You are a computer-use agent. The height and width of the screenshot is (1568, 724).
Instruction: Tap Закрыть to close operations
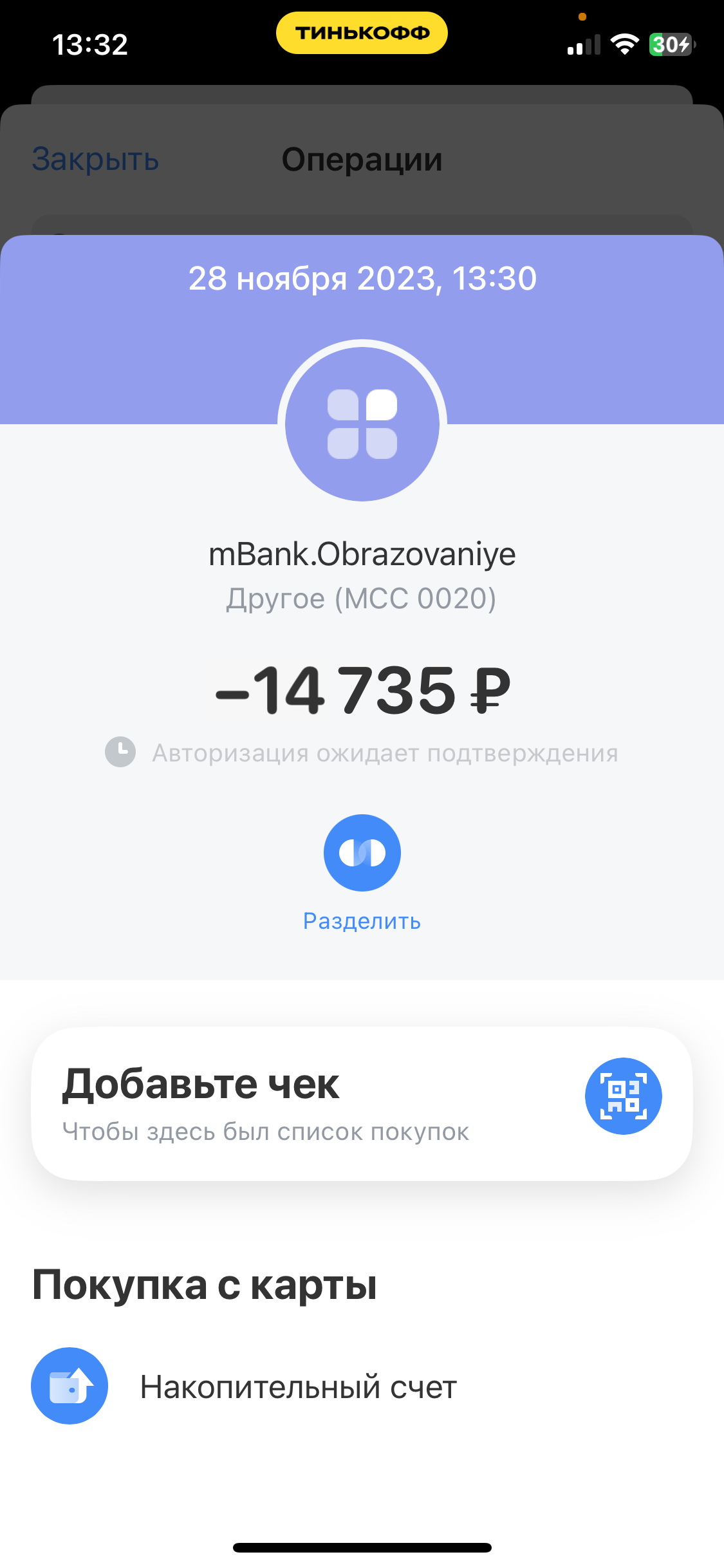tap(95, 160)
